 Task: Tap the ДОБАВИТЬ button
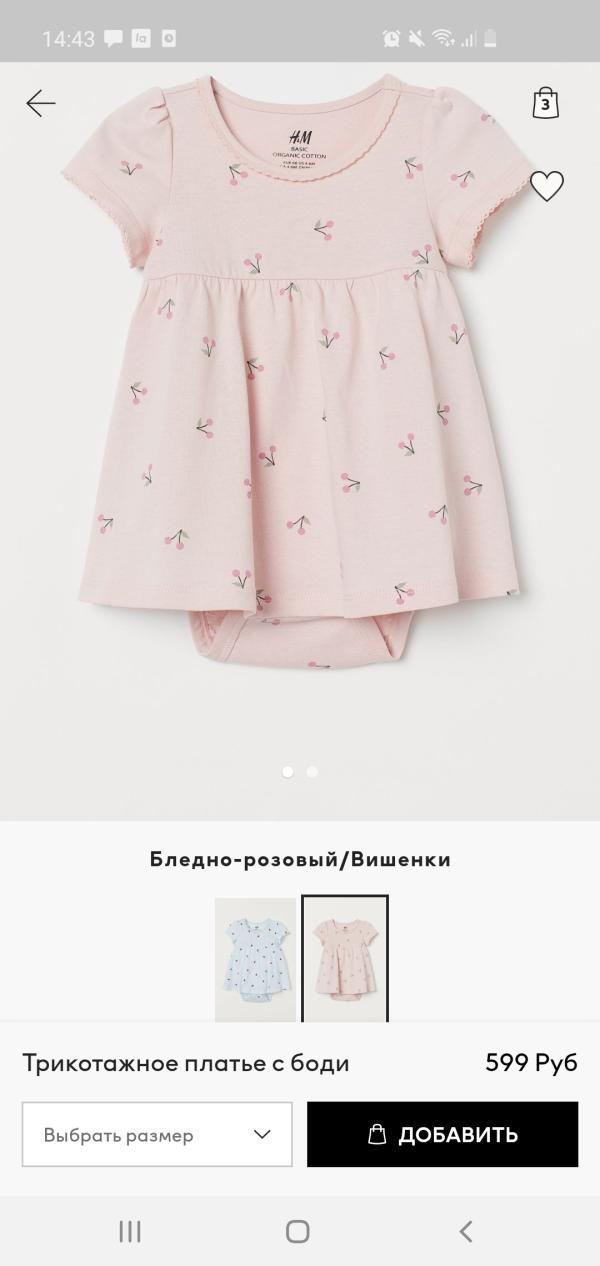442,1135
